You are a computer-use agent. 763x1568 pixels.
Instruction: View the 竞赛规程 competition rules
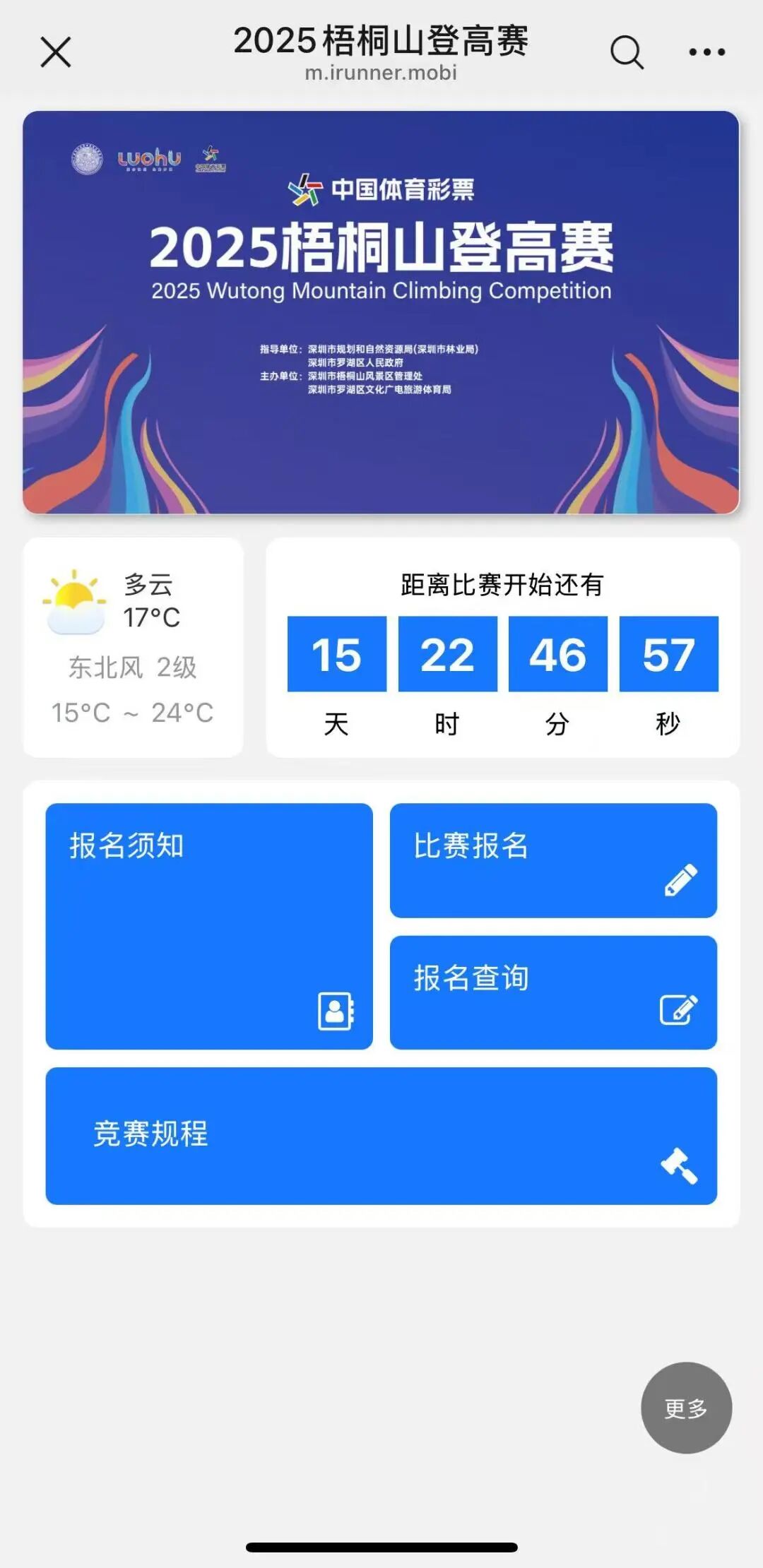(x=381, y=1136)
